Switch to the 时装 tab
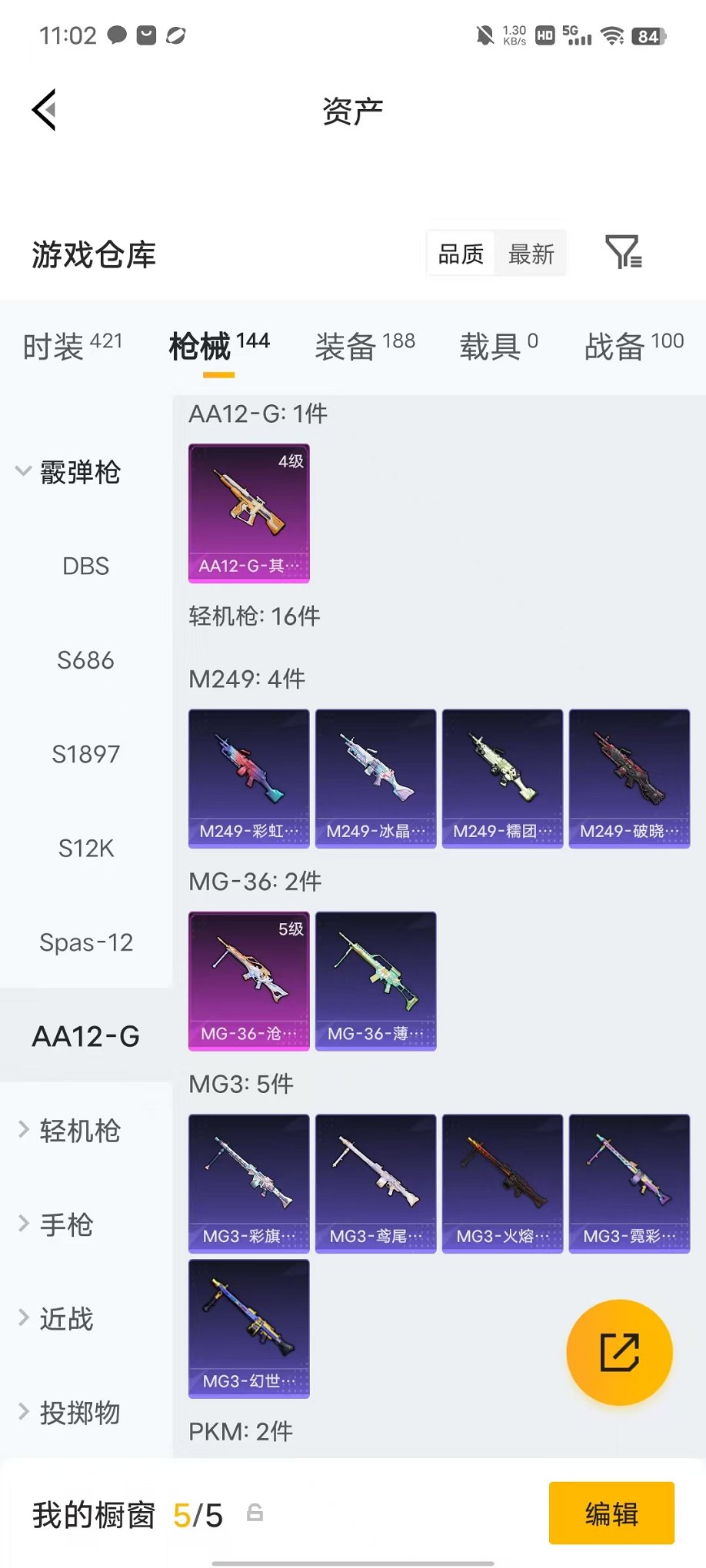706x1568 pixels. click(x=72, y=346)
